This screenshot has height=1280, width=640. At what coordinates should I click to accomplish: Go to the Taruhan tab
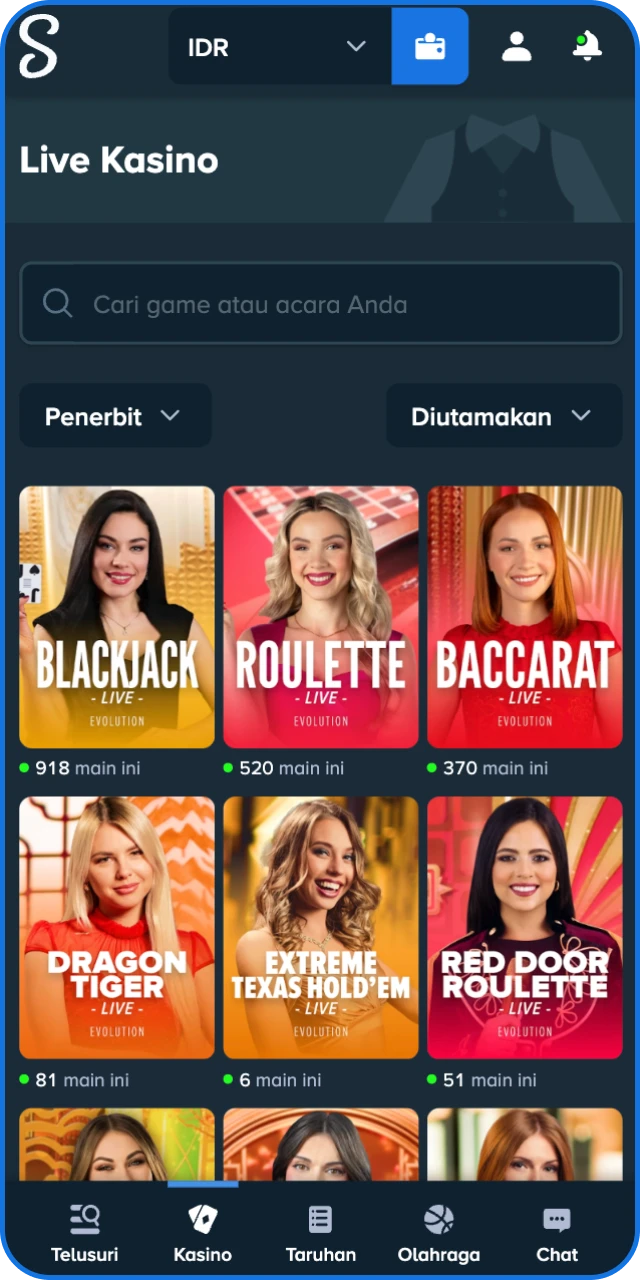[x=320, y=1233]
